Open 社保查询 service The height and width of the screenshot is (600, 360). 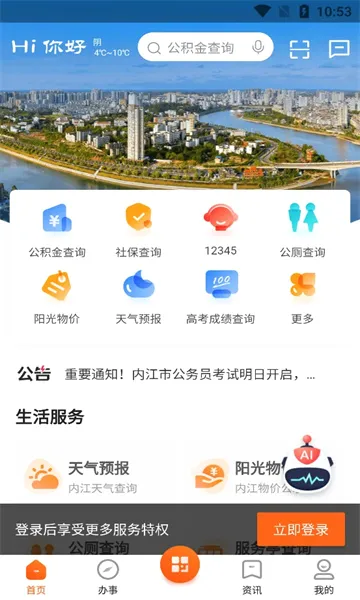[x=138, y=230]
